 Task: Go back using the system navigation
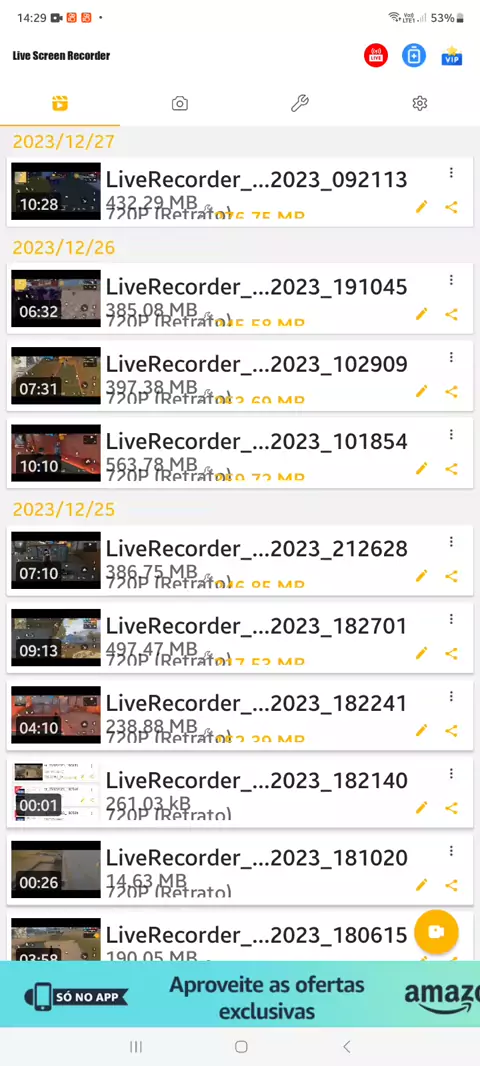(347, 1047)
